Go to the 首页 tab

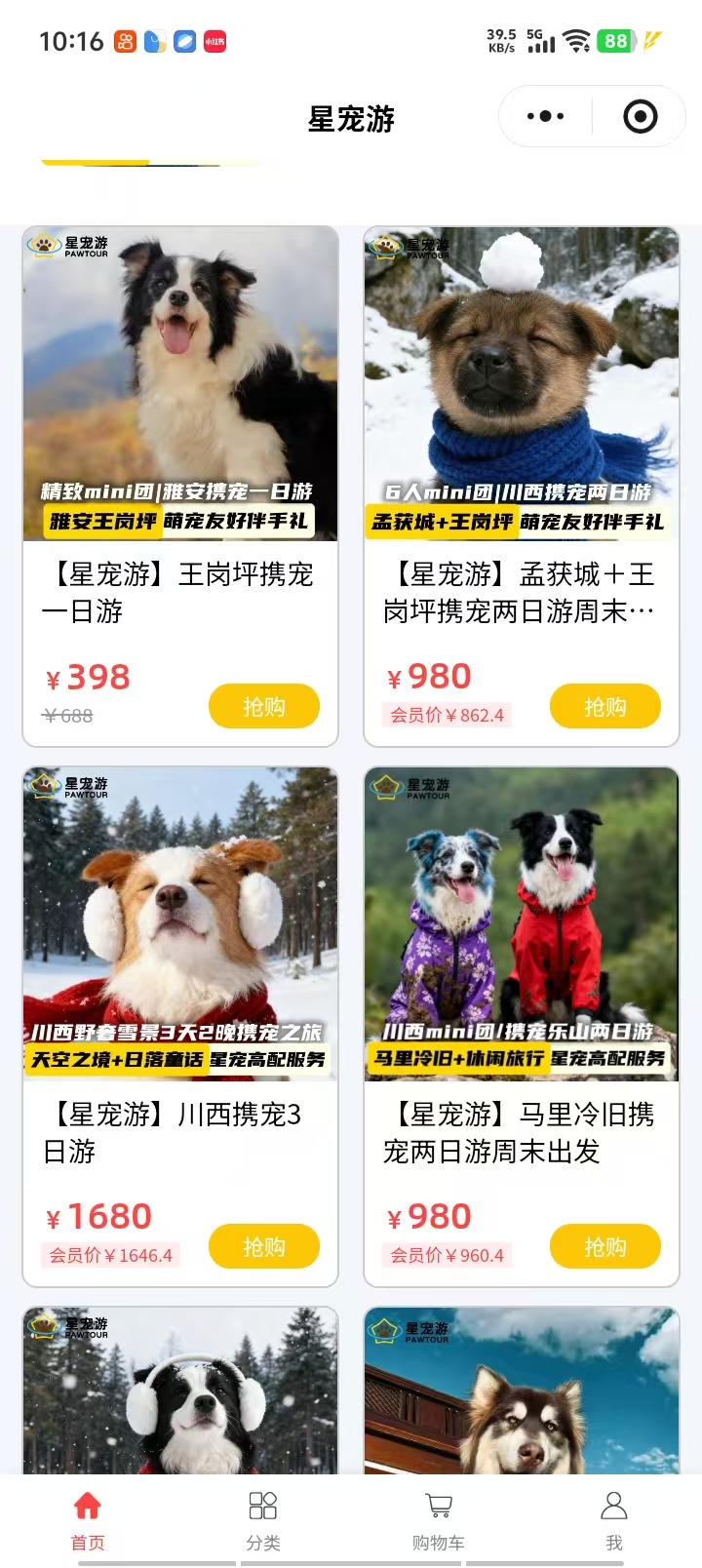coord(88,1519)
